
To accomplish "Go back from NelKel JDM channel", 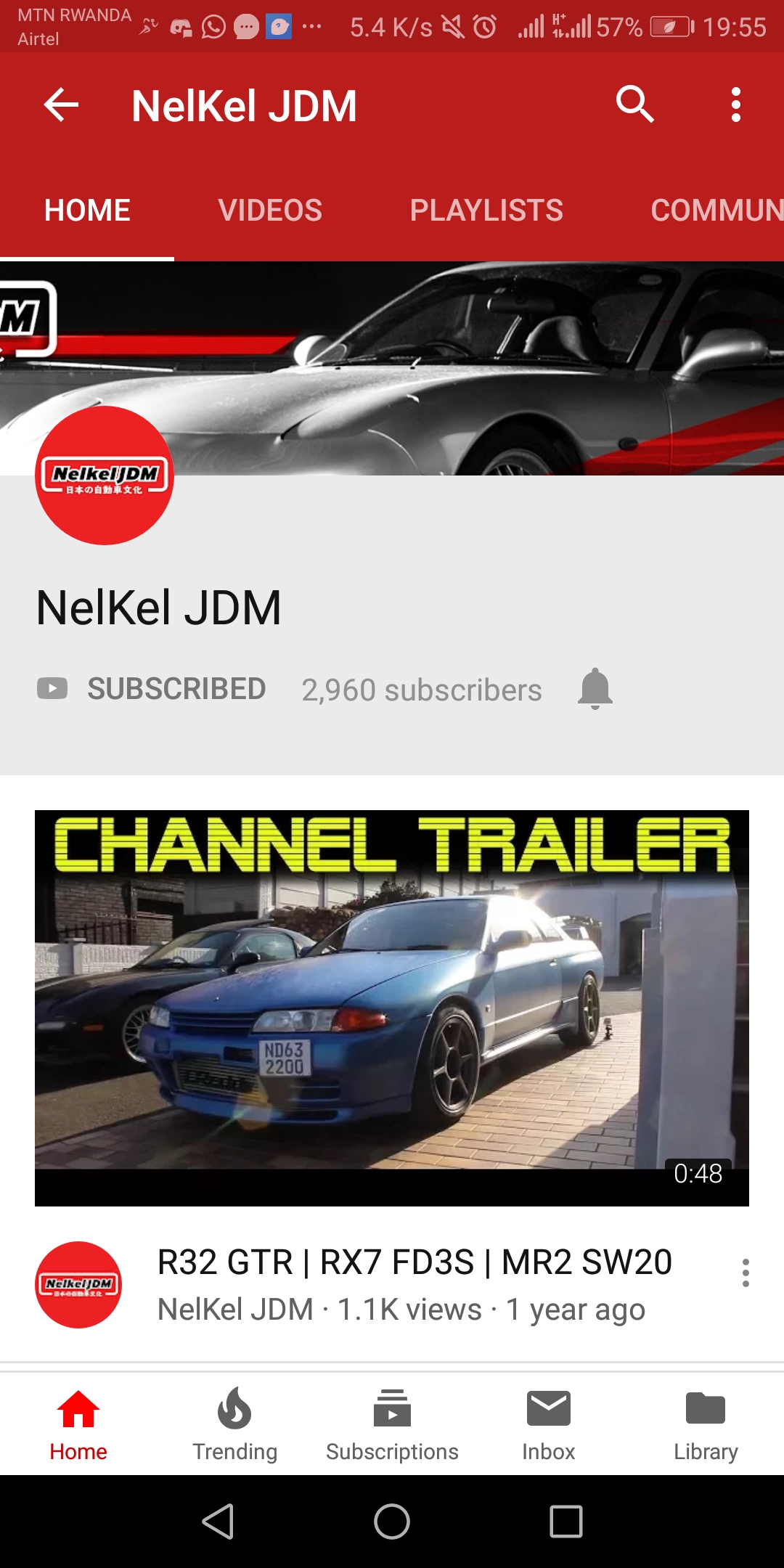I will [x=62, y=105].
